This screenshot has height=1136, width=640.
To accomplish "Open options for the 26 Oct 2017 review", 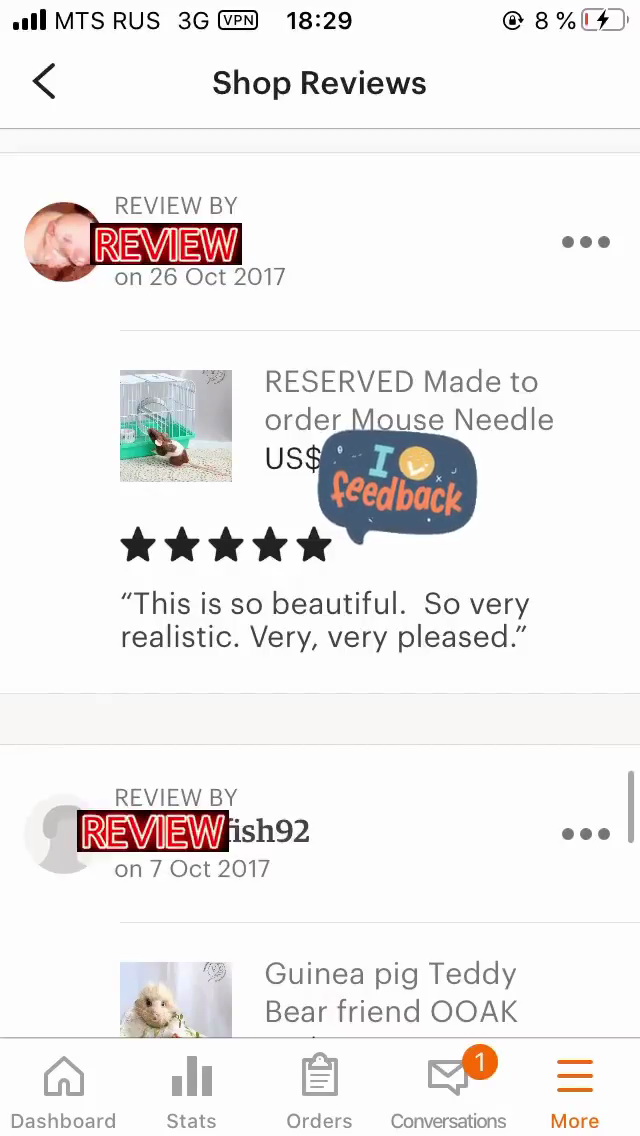I will point(585,242).
